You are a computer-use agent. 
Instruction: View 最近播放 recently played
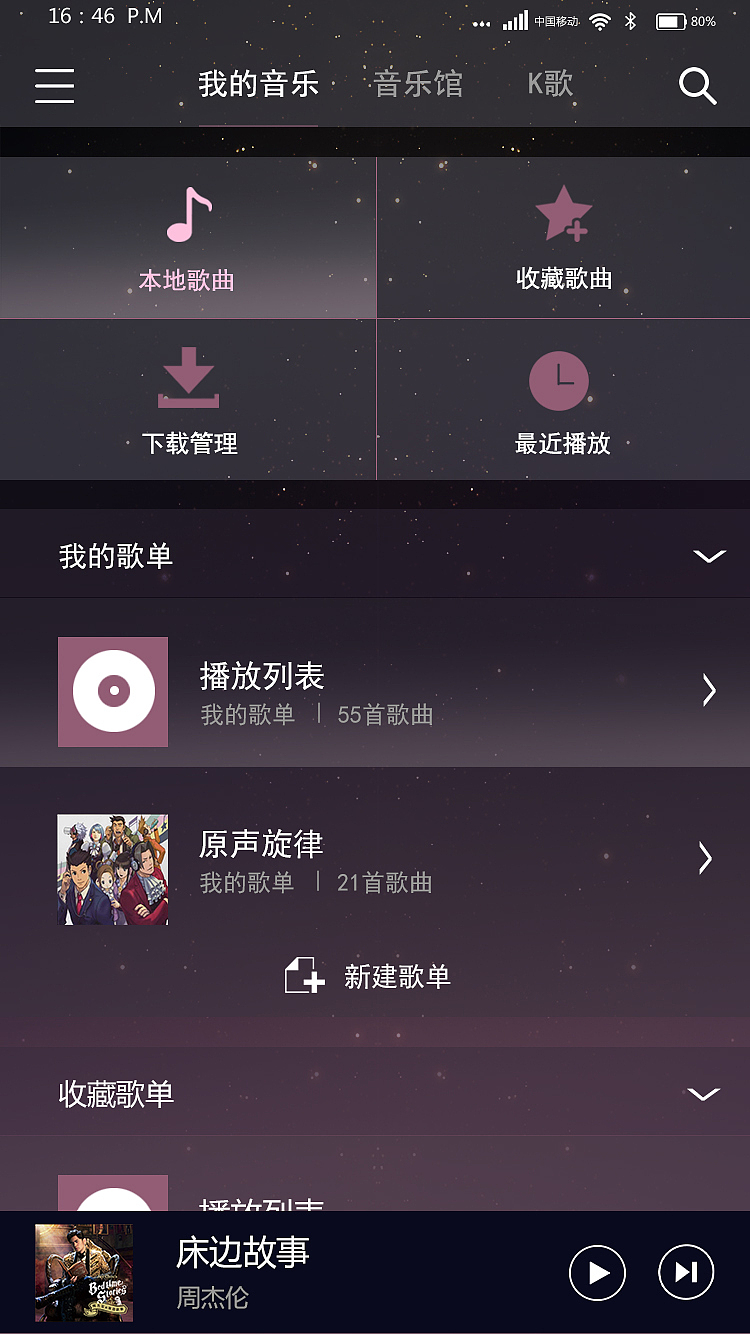point(562,400)
